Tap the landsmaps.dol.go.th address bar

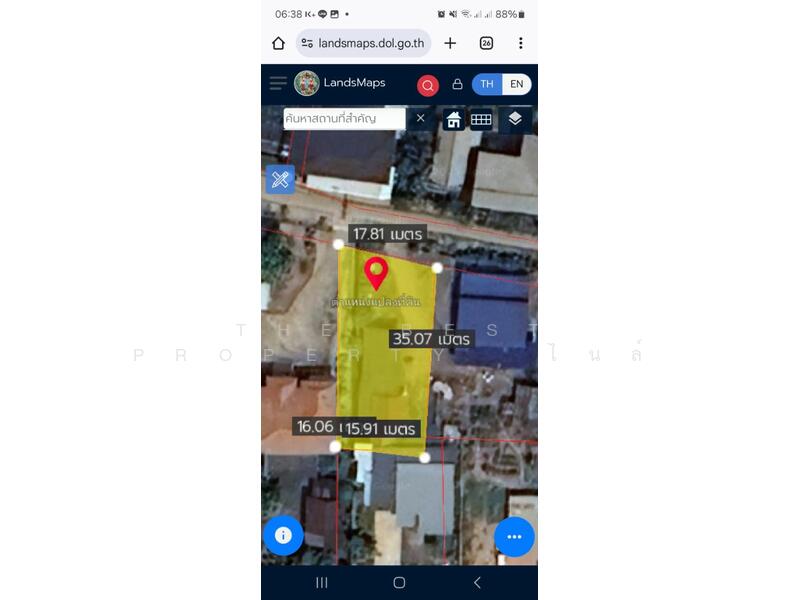pos(364,44)
